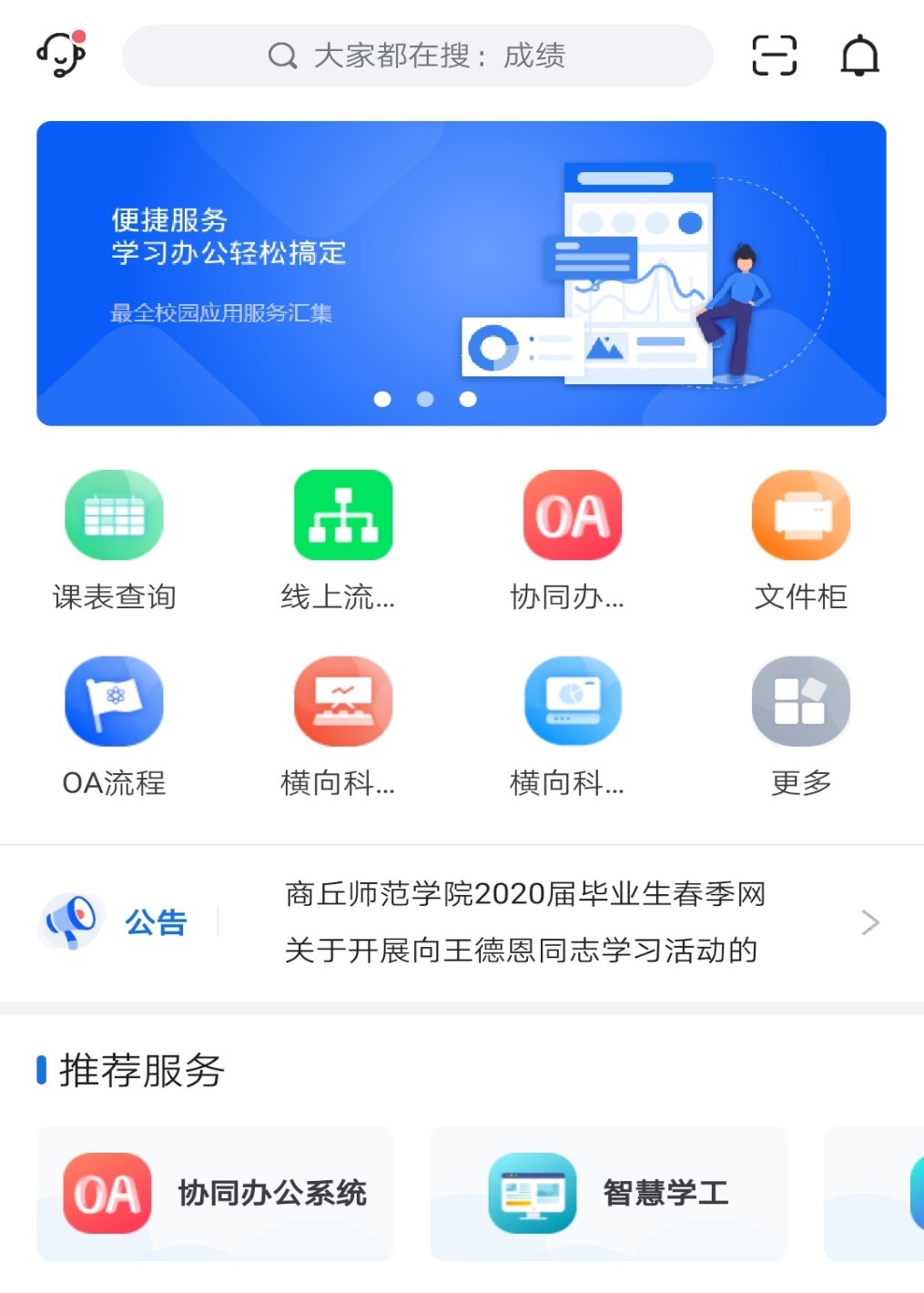
Task: Open the QR scan icon
Action: pyautogui.click(x=774, y=56)
